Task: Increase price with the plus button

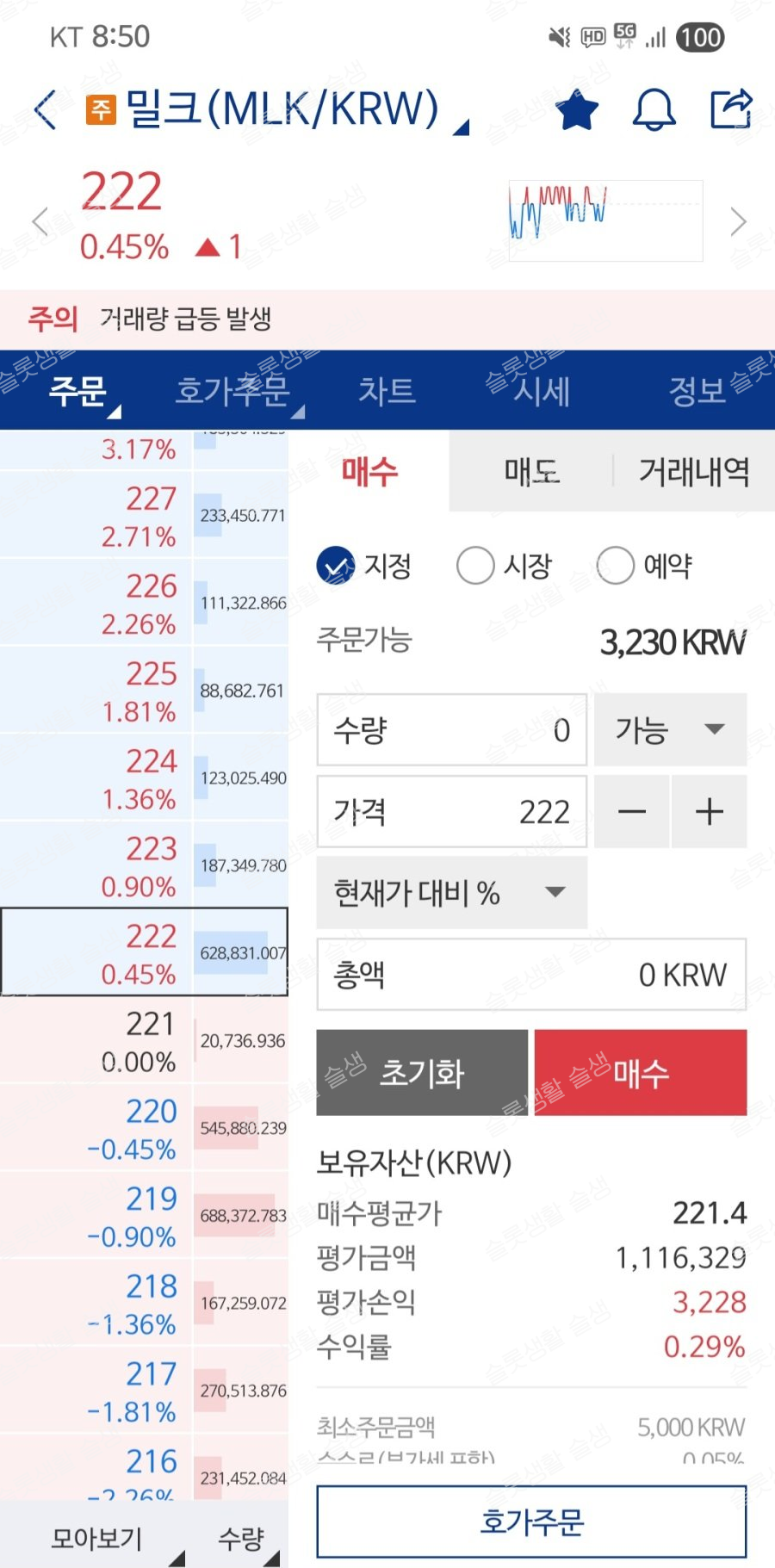Action: point(709,812)
